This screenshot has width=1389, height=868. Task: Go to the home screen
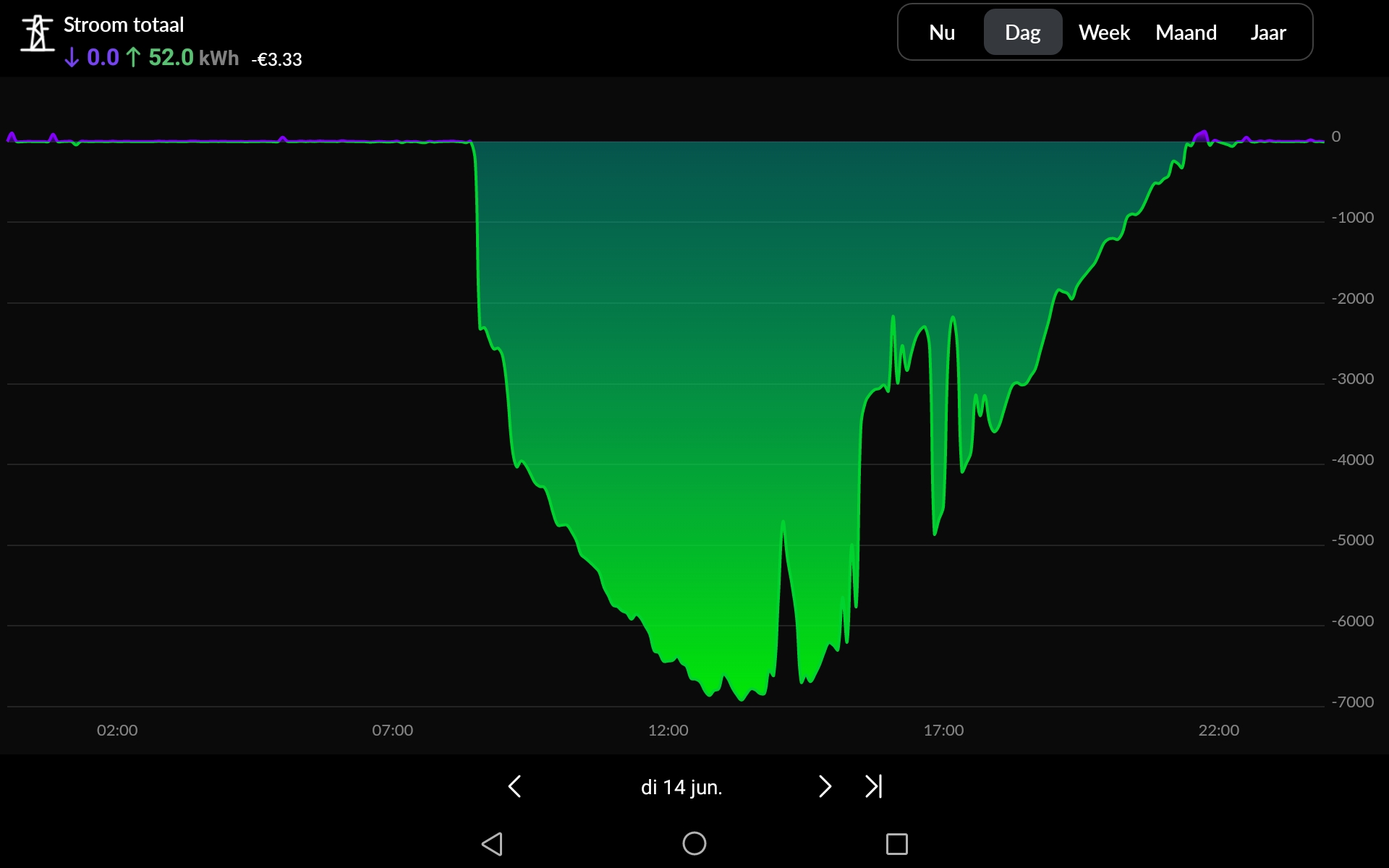tap(694, 843)
